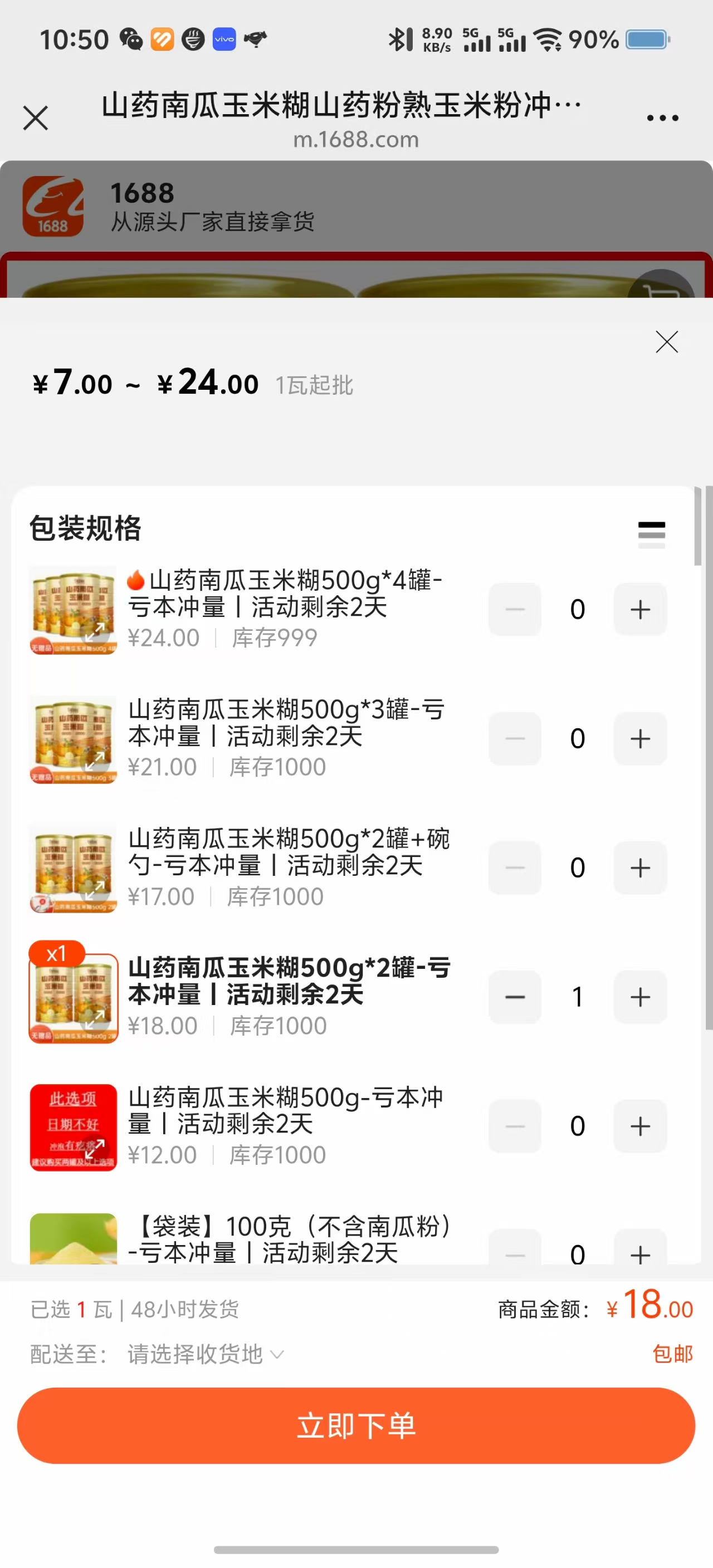Screen dimensions: 713x1568
Task: Increase quantity of 500g*4罐 option
Action: [x=640, y=609]
